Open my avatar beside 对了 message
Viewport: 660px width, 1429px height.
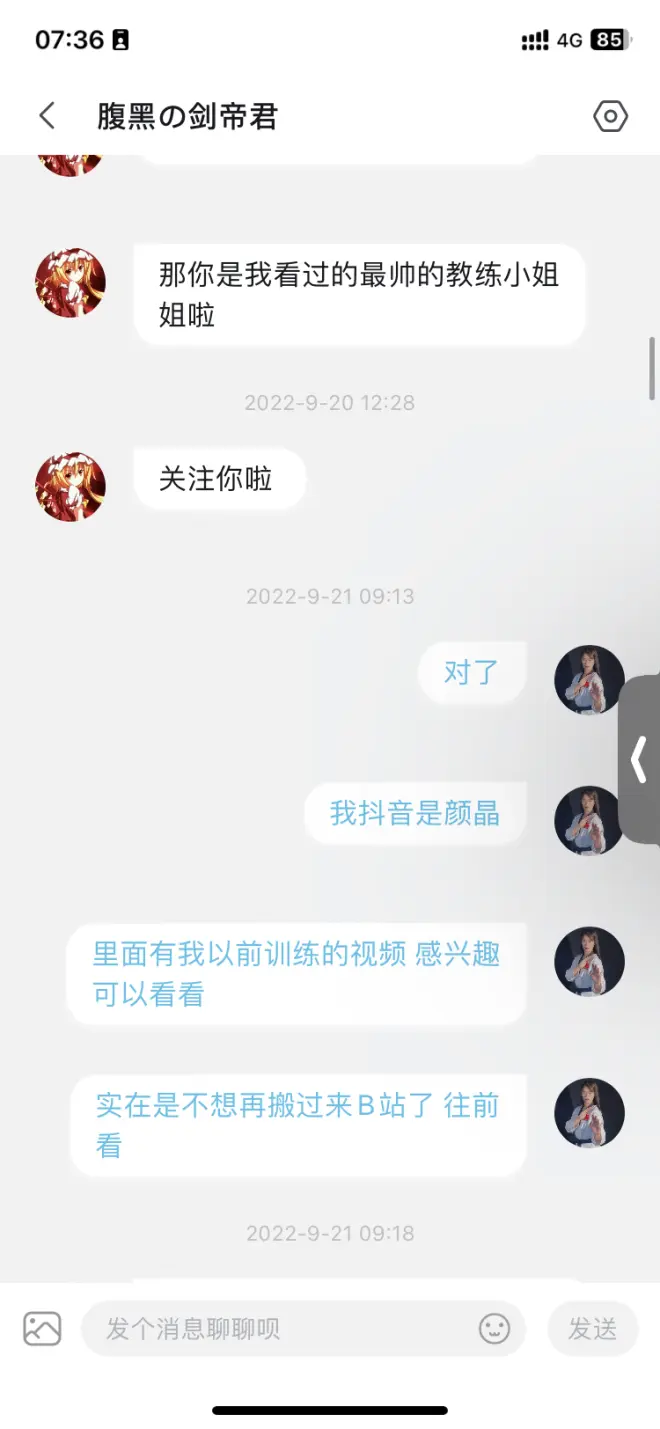(x=589, y=680)
